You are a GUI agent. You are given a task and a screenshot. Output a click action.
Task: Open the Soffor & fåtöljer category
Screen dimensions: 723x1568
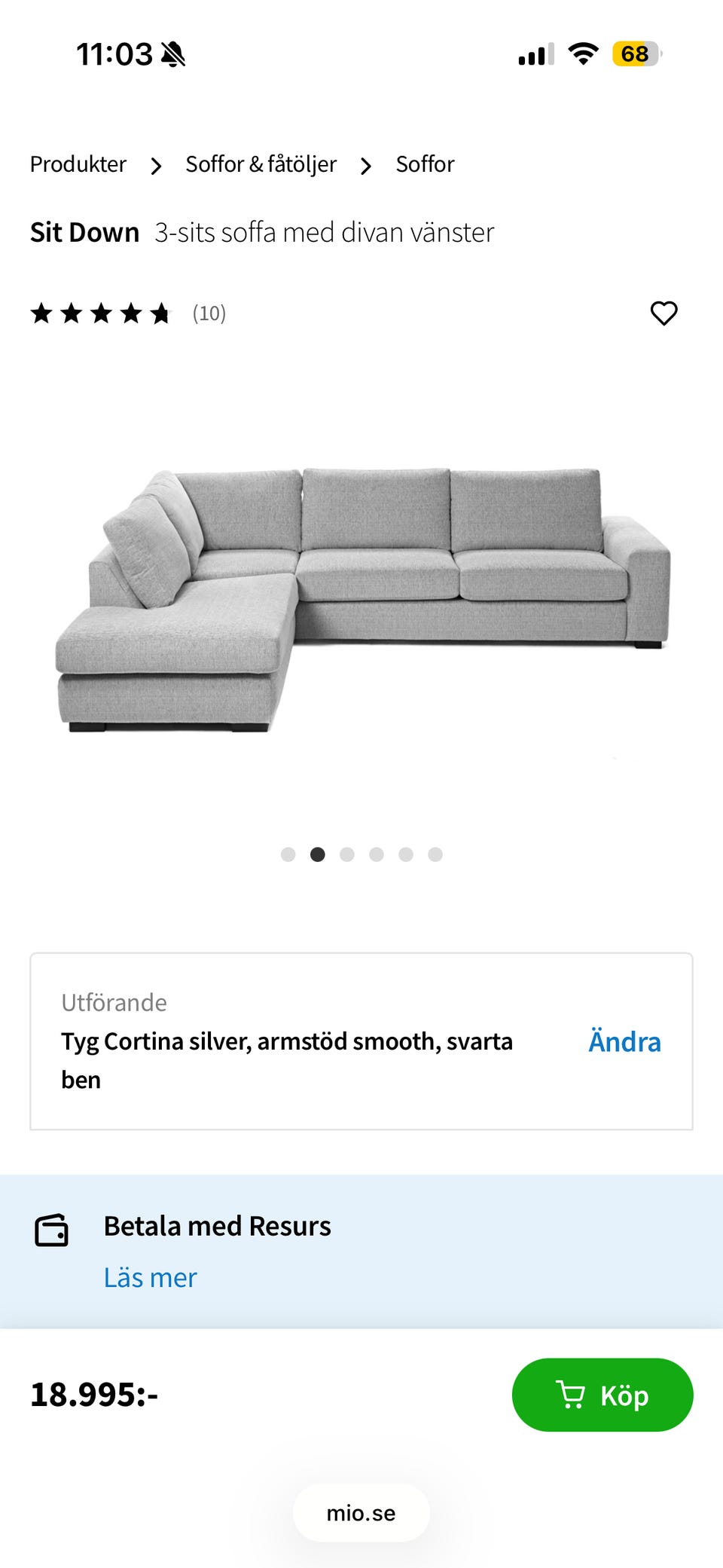pyautogui.click(x=260, y=164)
